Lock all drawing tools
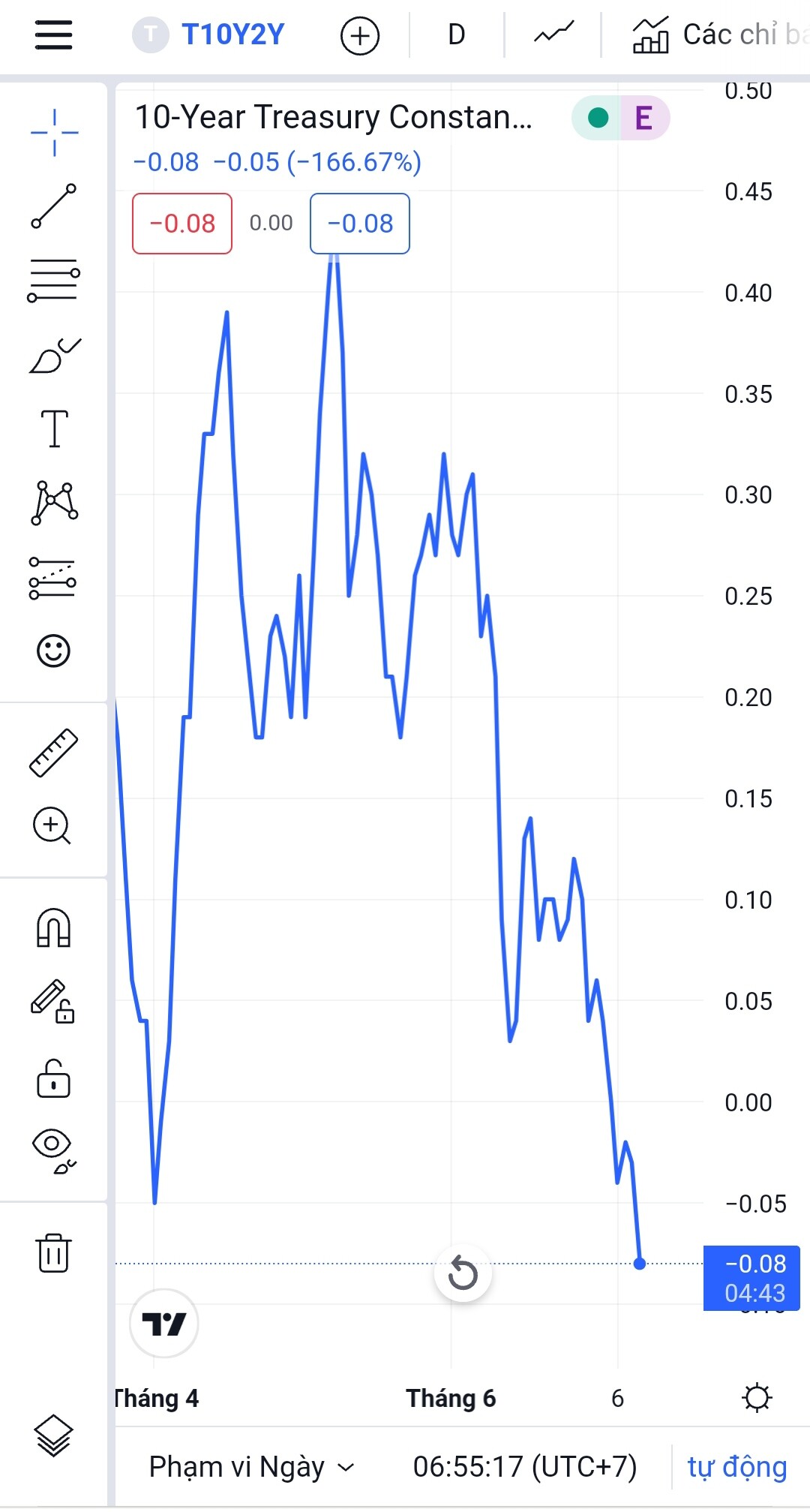The width and height of the screenshot is (810, 1512). click(x=54, y=1079)
